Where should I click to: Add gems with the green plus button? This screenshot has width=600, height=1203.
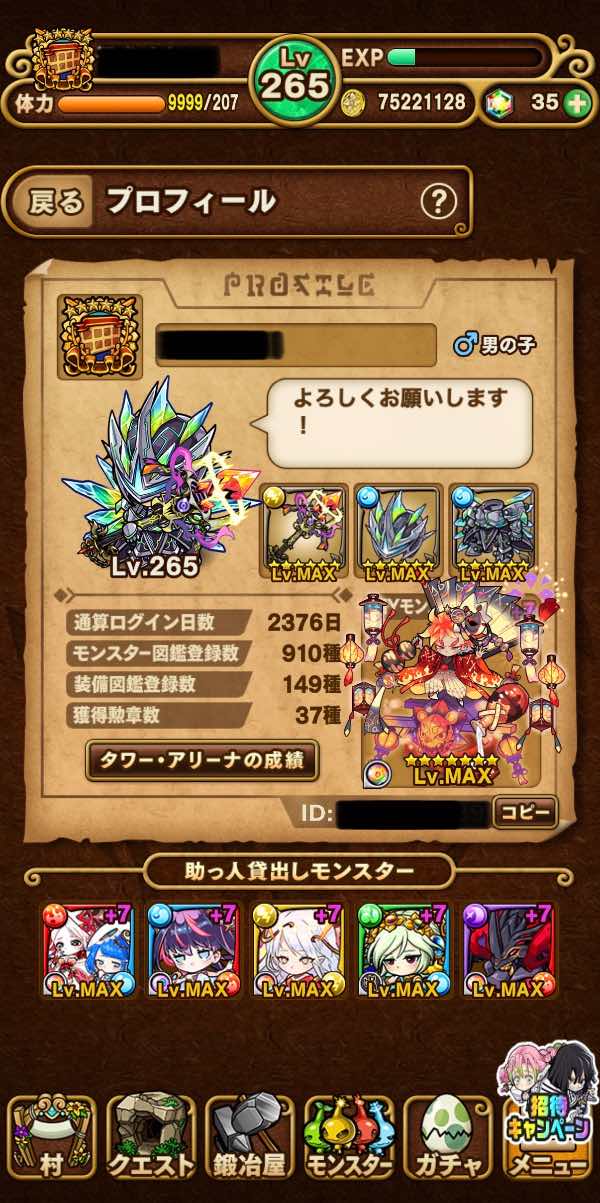click(x=577, y=103)
